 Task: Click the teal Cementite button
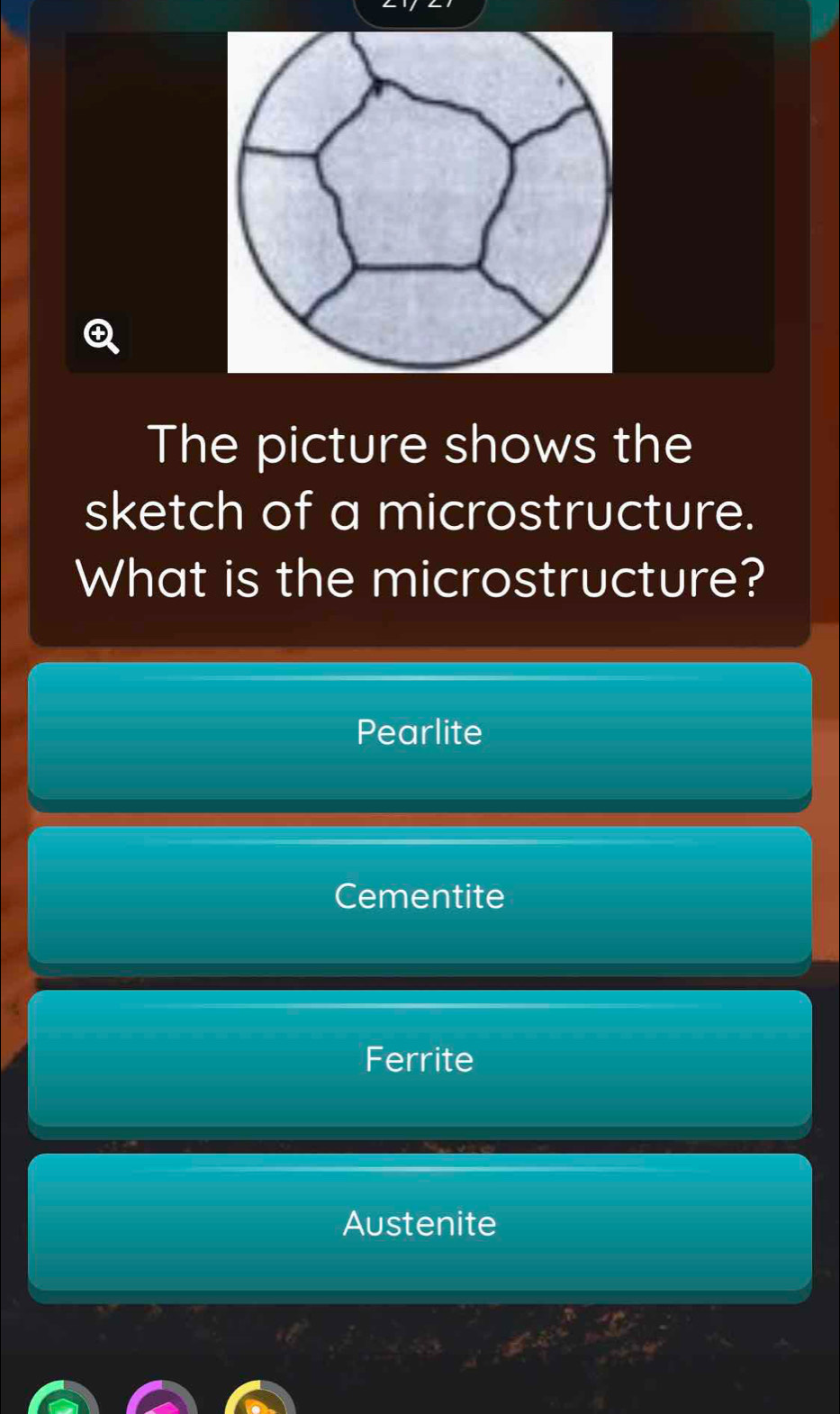420,897
